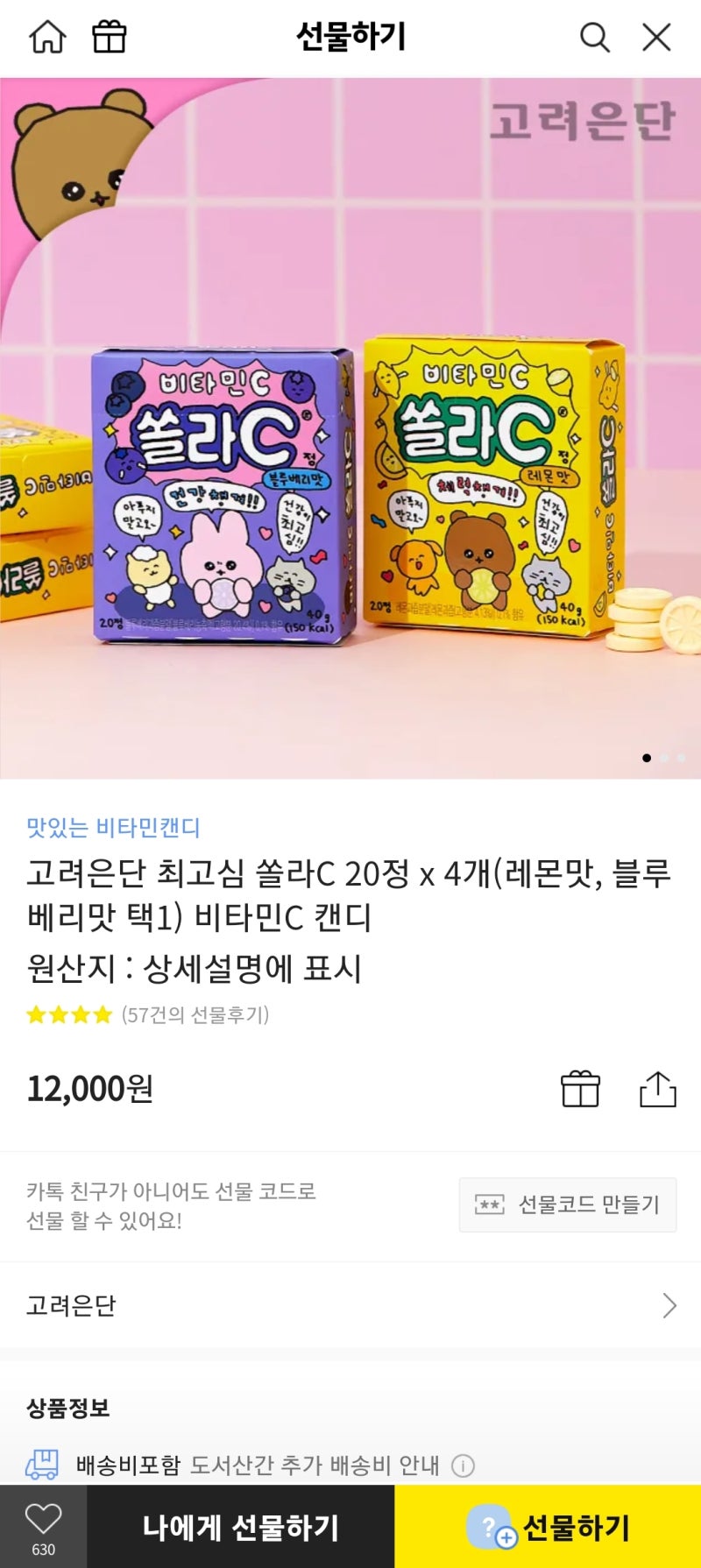View the 57 gift reviews
This screenshot has width=701, height=1568.
(195, 1014)
